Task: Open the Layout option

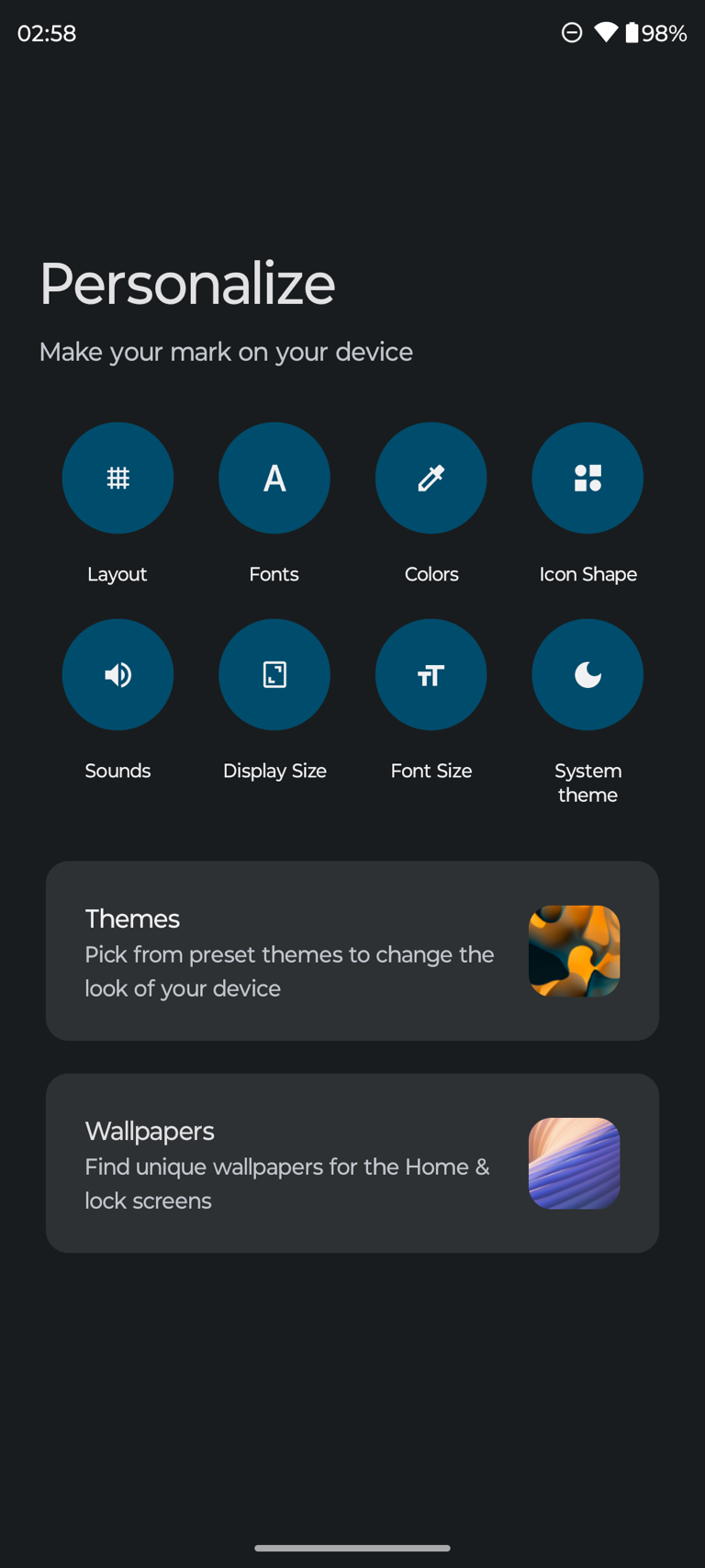Action: pos(117,478)
